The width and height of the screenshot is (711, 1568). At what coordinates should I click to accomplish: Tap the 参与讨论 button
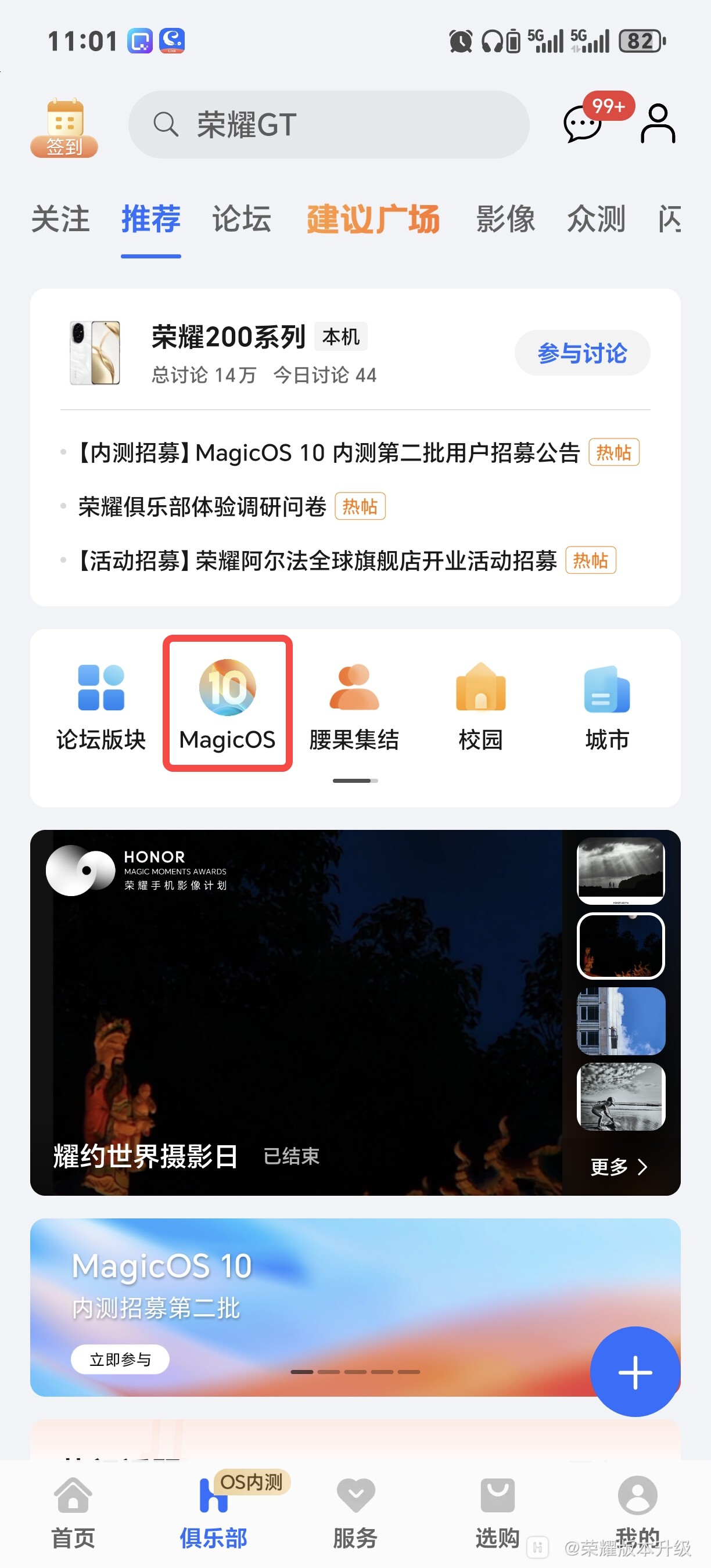pos(582,353)
